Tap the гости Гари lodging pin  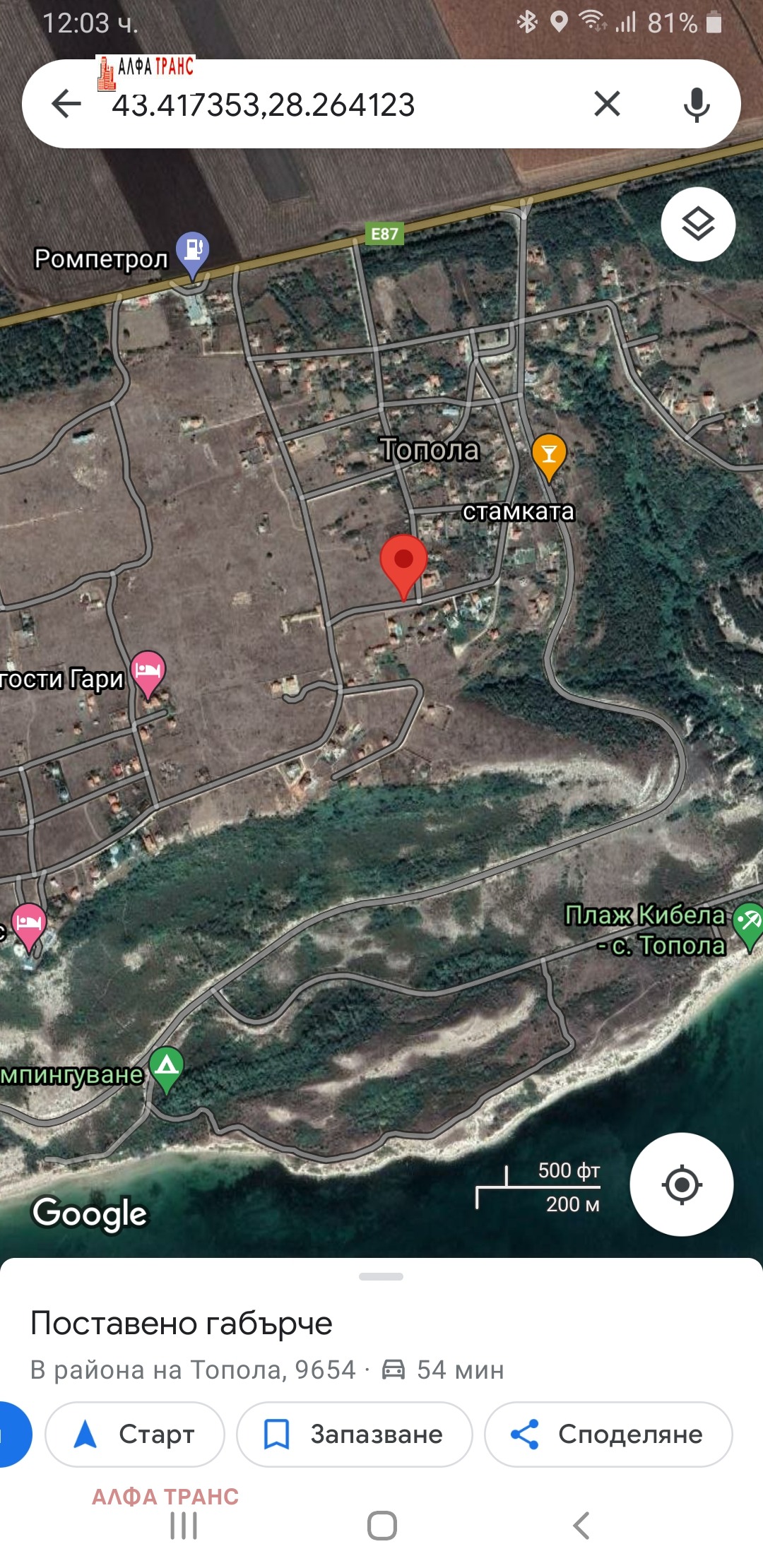148,670
